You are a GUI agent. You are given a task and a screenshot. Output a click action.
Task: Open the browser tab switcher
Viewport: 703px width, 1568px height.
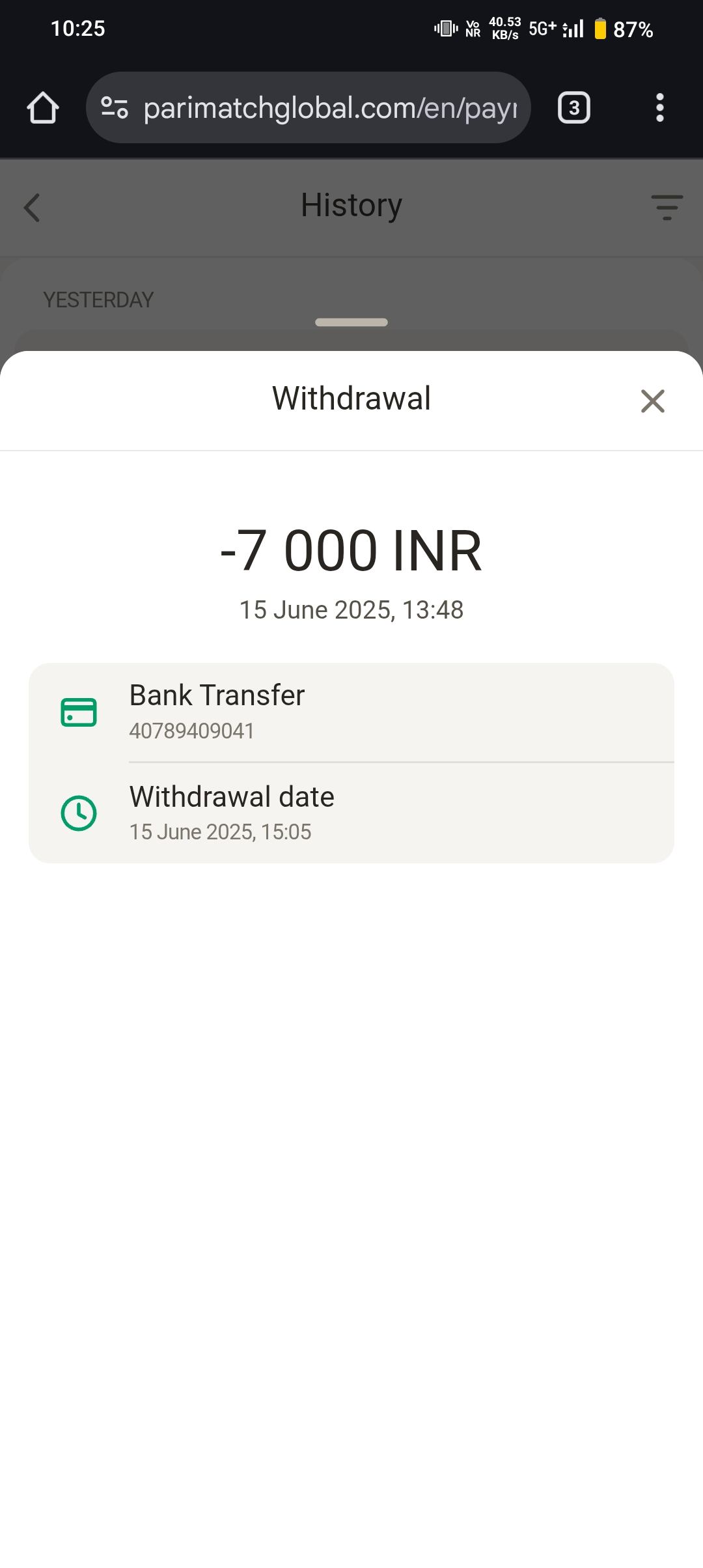tap(573, 107)
